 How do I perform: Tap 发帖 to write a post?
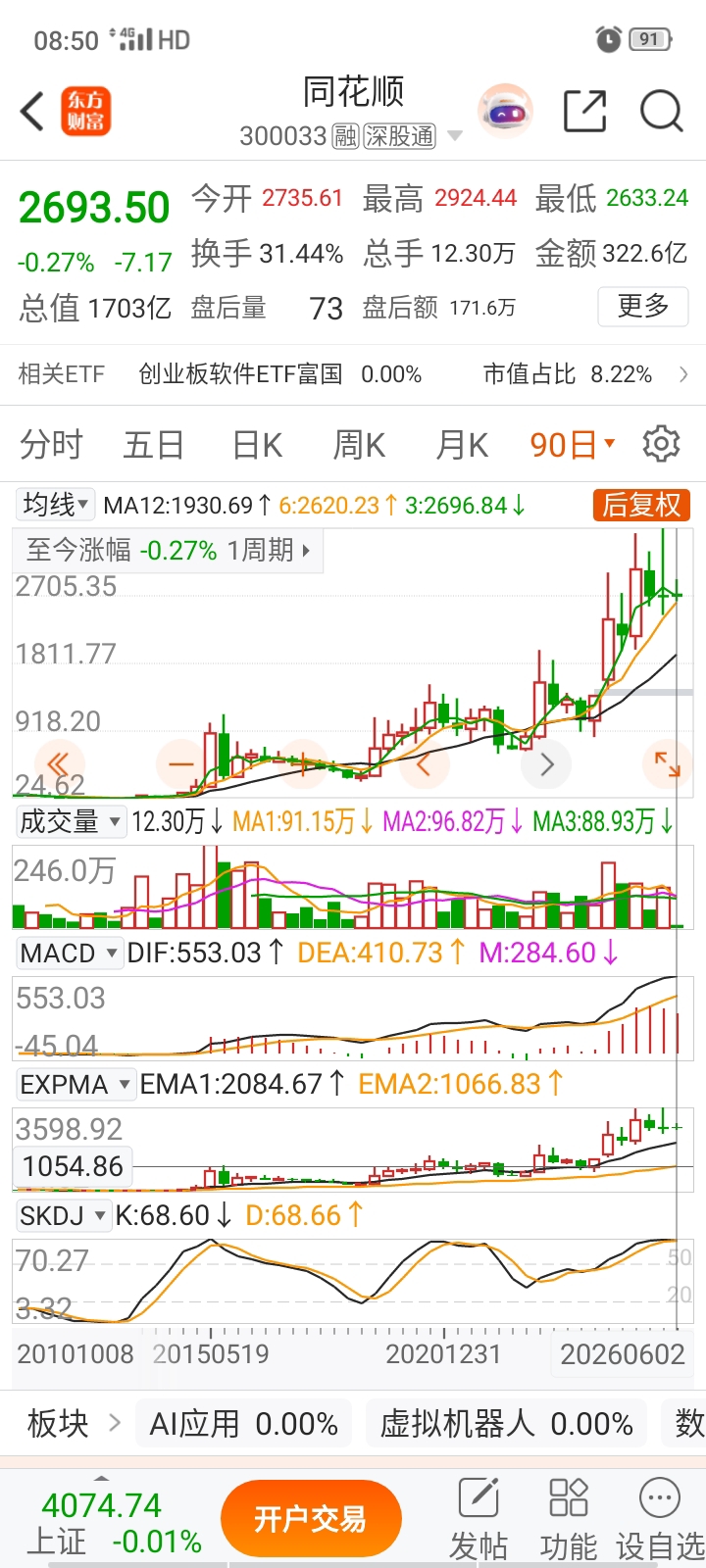click(479, 1518)
